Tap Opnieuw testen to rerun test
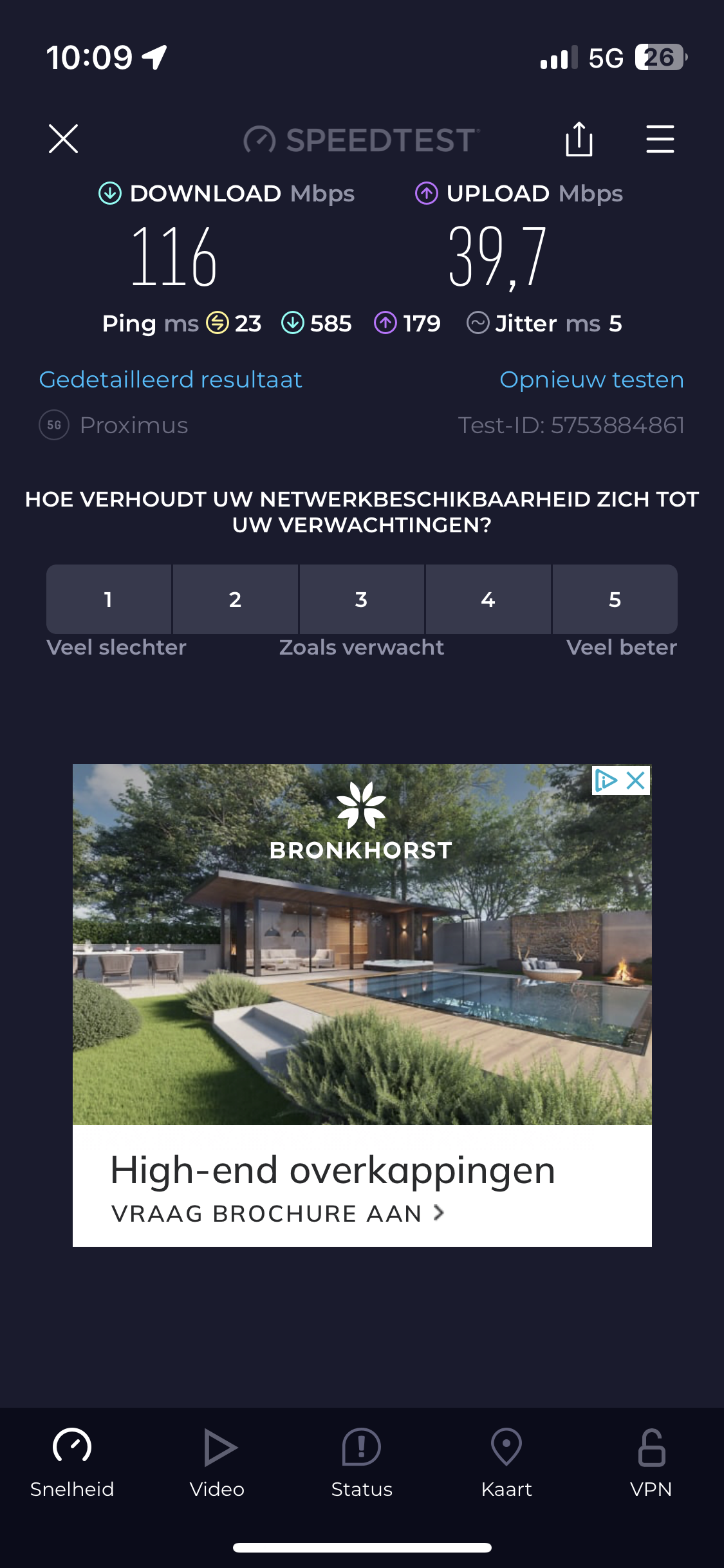Viewport: 724px width, 1568px height. click(591, 380)
